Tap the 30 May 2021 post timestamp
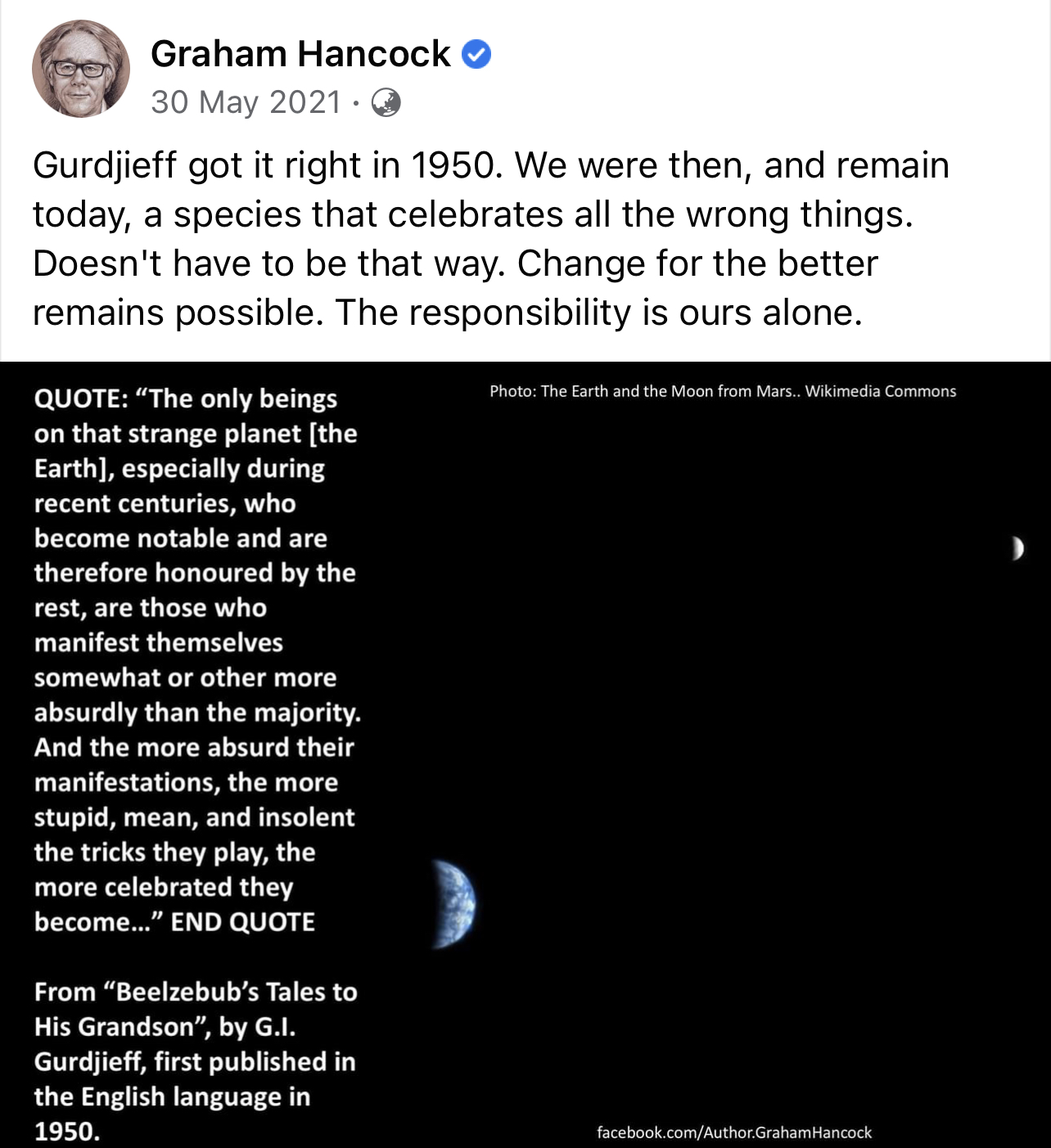 pyautogui.click(x=246, y=102)
